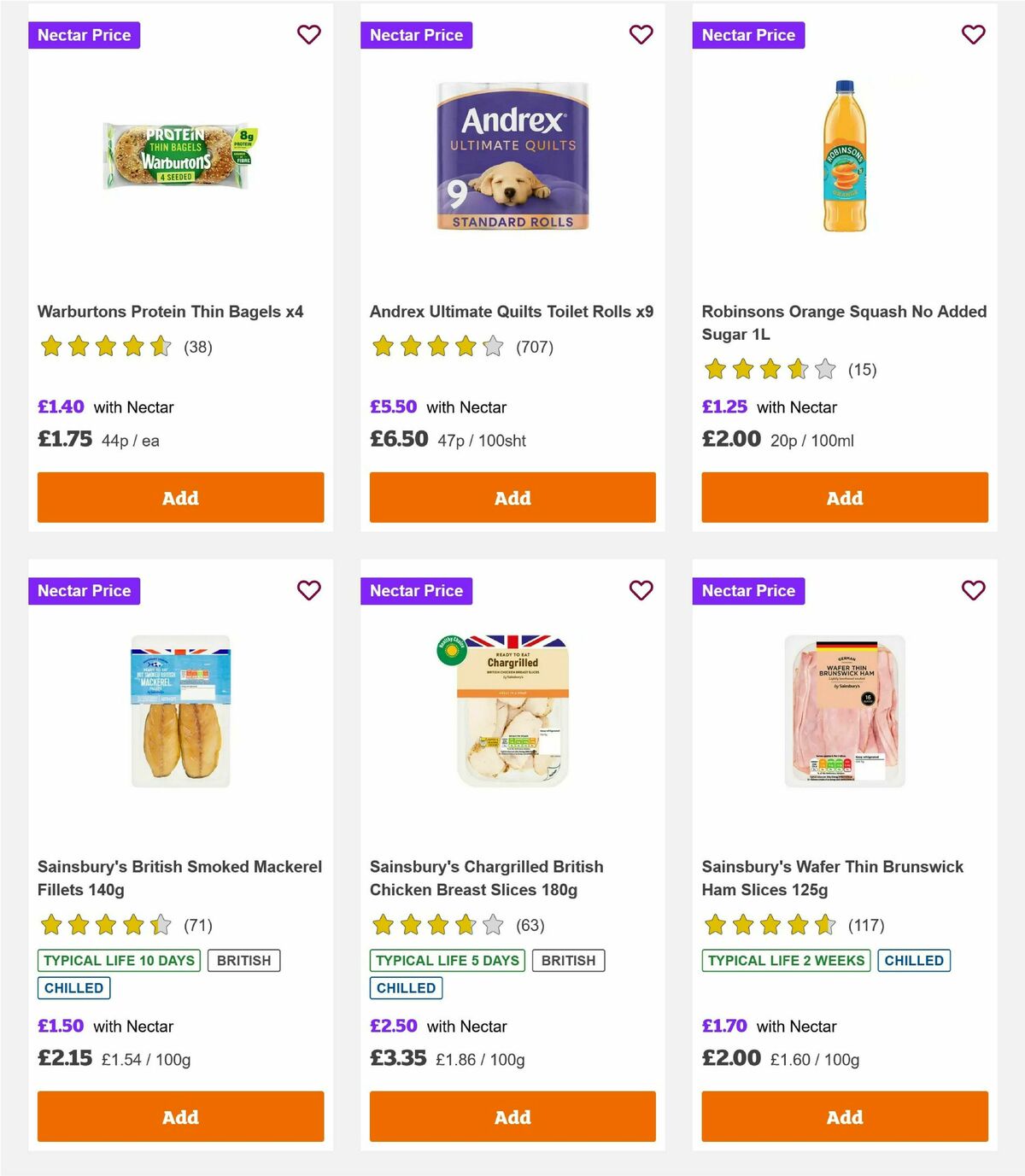Open the Sainsbury's British Smoked Mackerel product link
1025x1176 pixels.
[x=179, y=877]
